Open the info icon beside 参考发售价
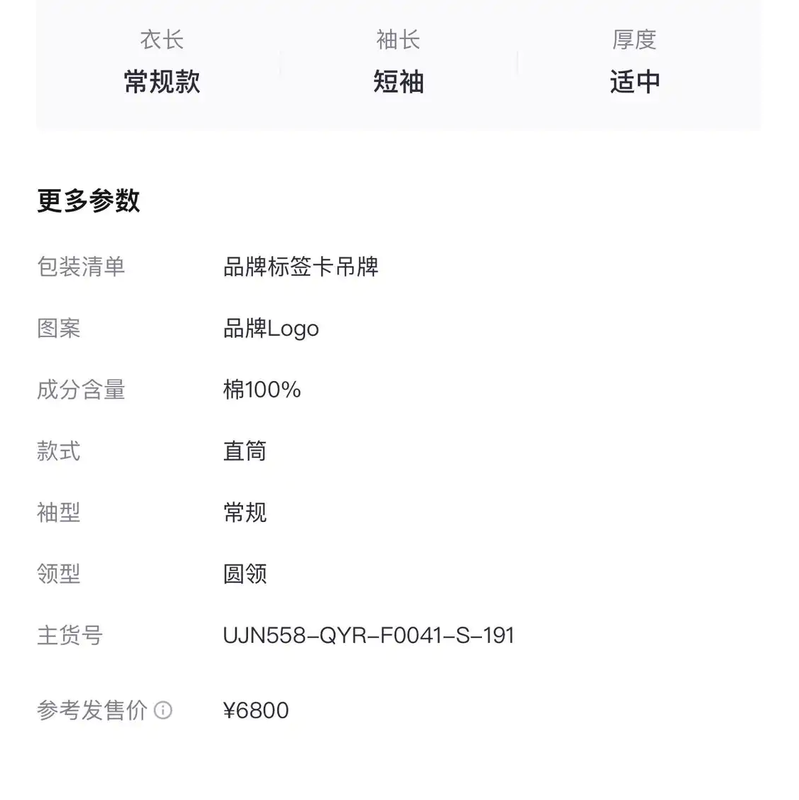The image size is (799, 800). 163,711
